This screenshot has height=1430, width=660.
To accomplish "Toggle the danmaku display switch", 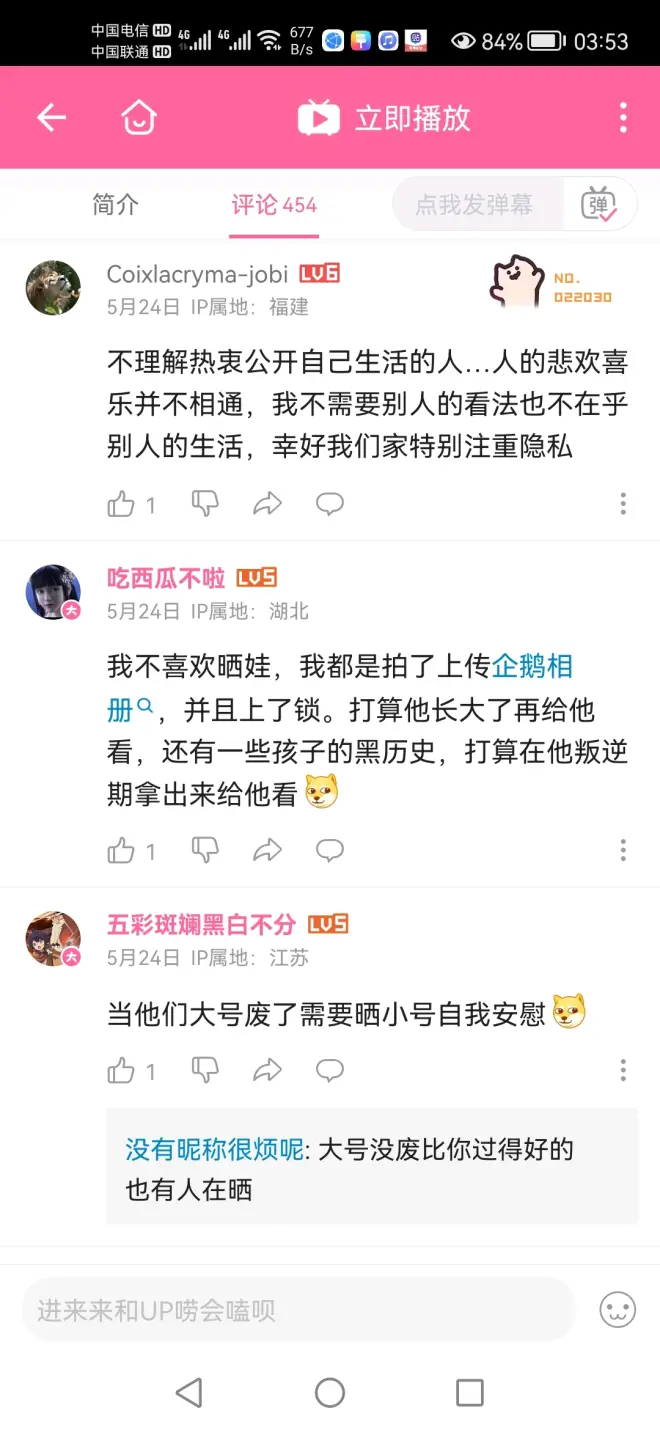I will click(x=599, y=205).
